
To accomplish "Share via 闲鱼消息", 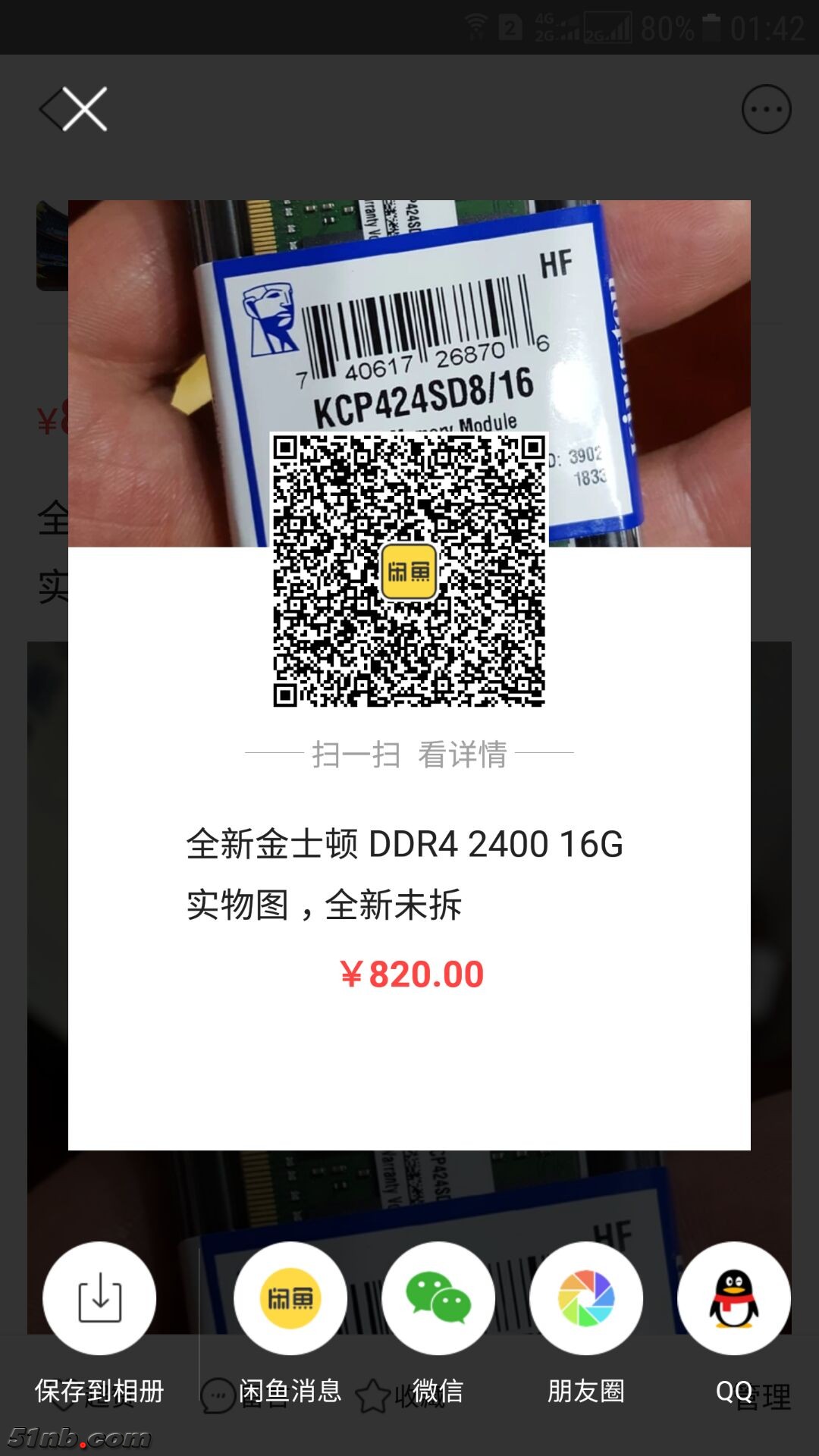I will [290, 1298].
